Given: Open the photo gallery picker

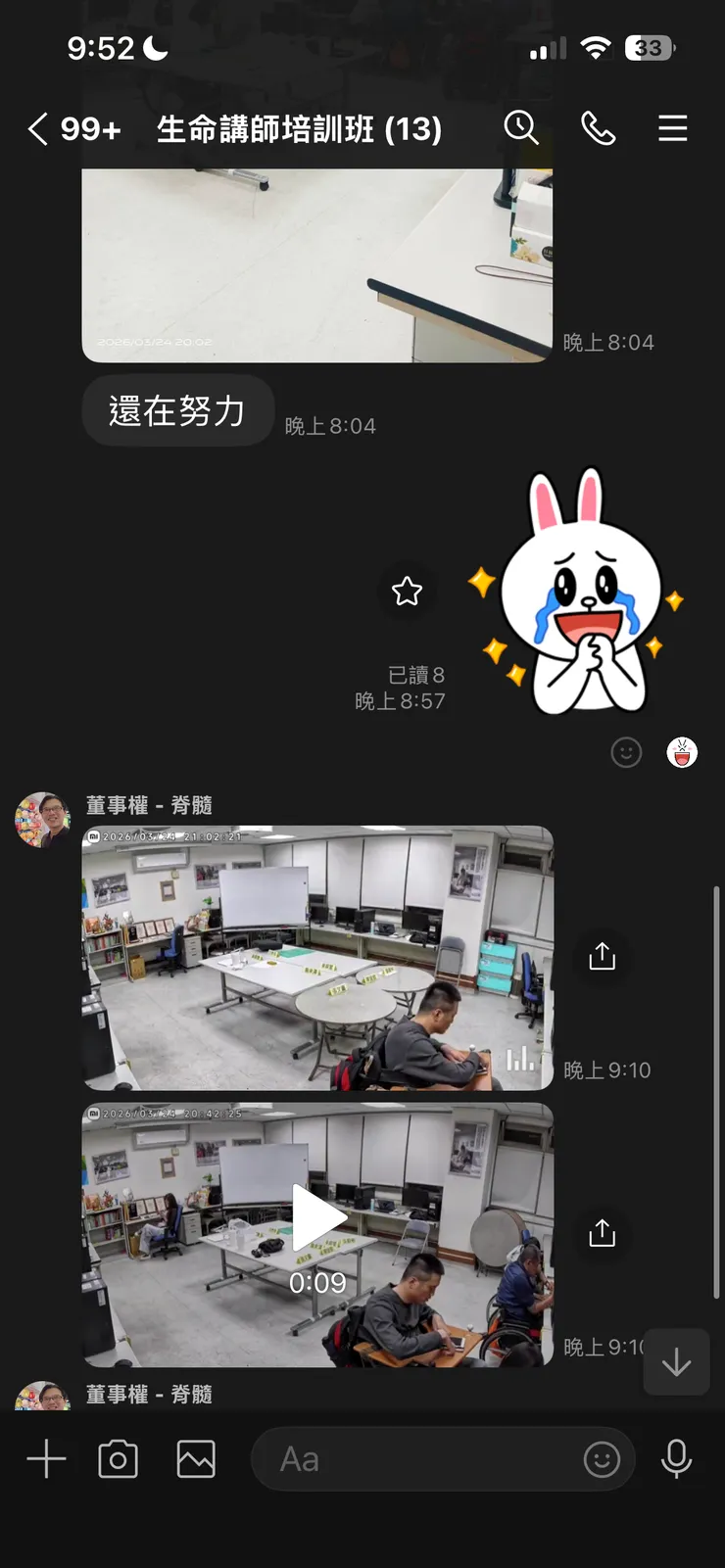Looking at the screenshot, I should point(195,1458).
